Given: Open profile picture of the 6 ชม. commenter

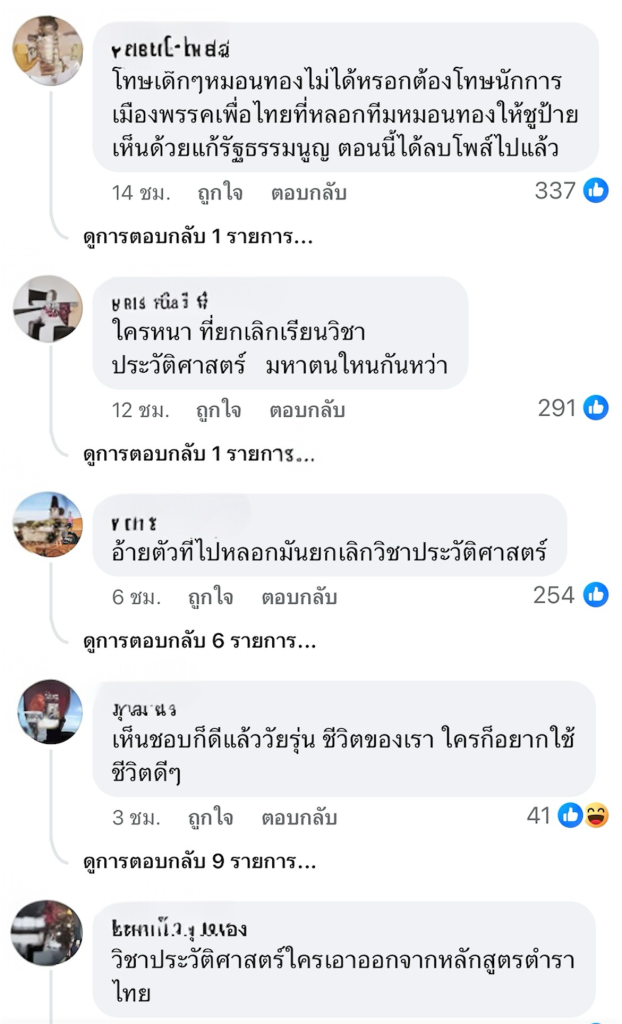Looking at the screenshot, I should pos(47,524).
